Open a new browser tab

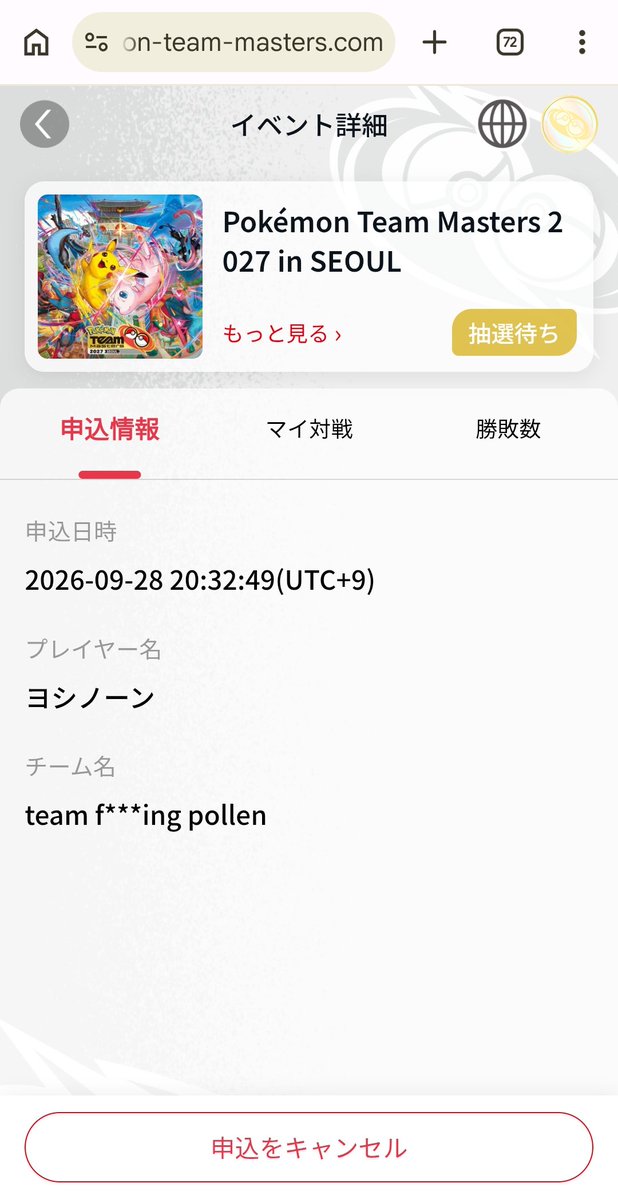pos(434,42)
